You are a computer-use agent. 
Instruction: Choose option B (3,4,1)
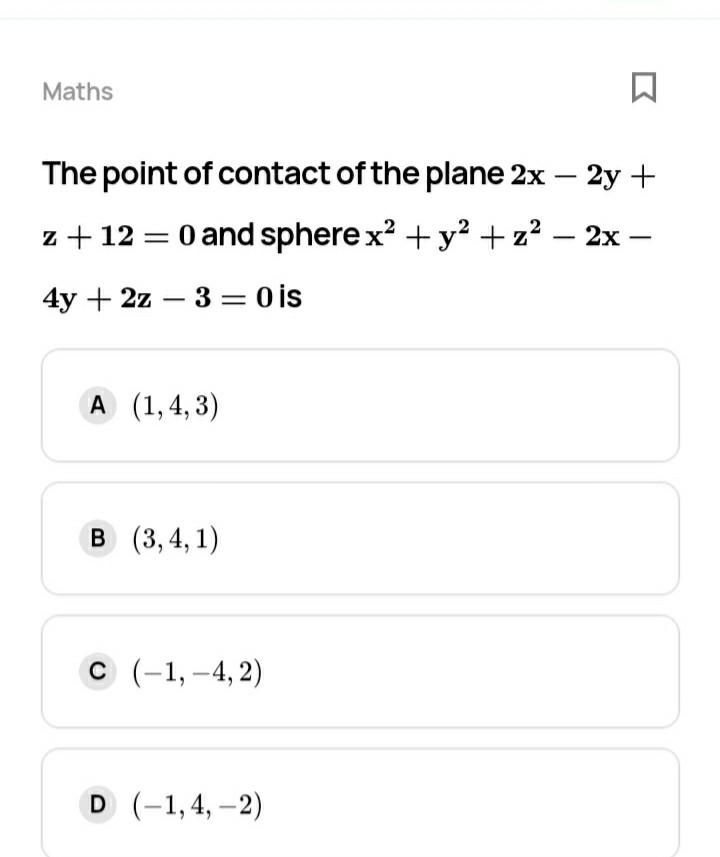360,538
